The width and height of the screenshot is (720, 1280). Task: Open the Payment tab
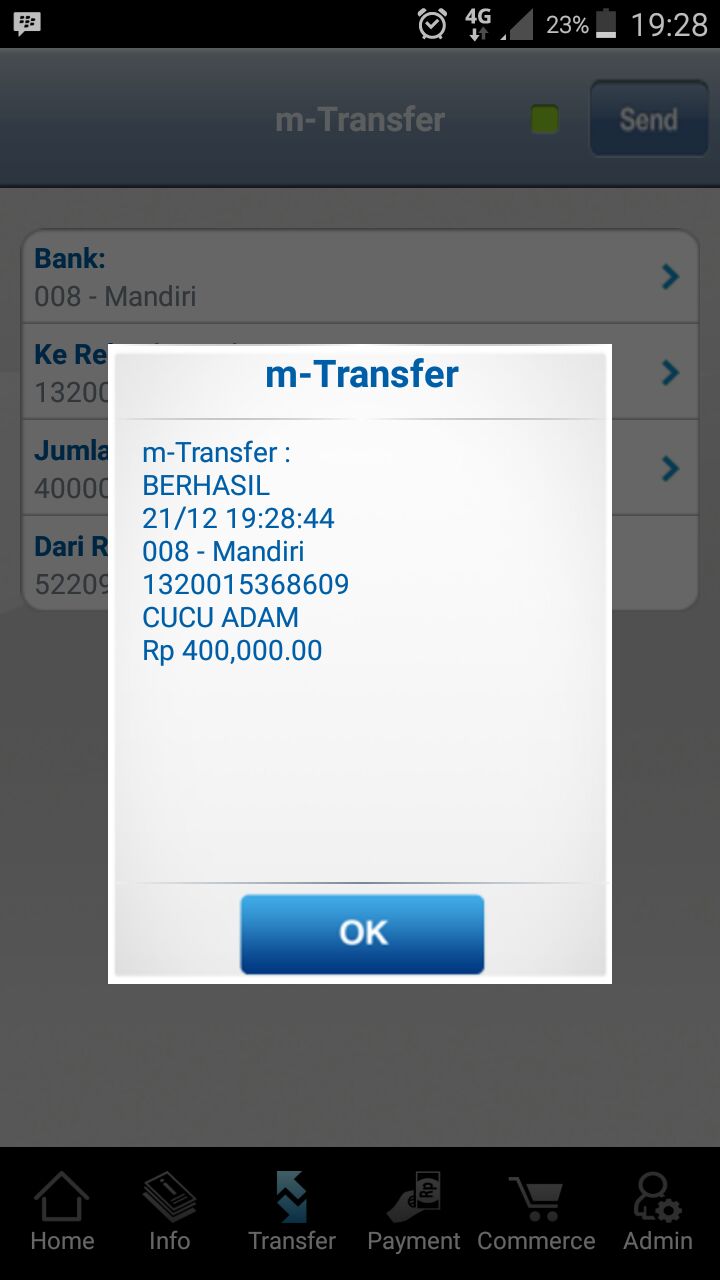click(x=414, y=1212)
